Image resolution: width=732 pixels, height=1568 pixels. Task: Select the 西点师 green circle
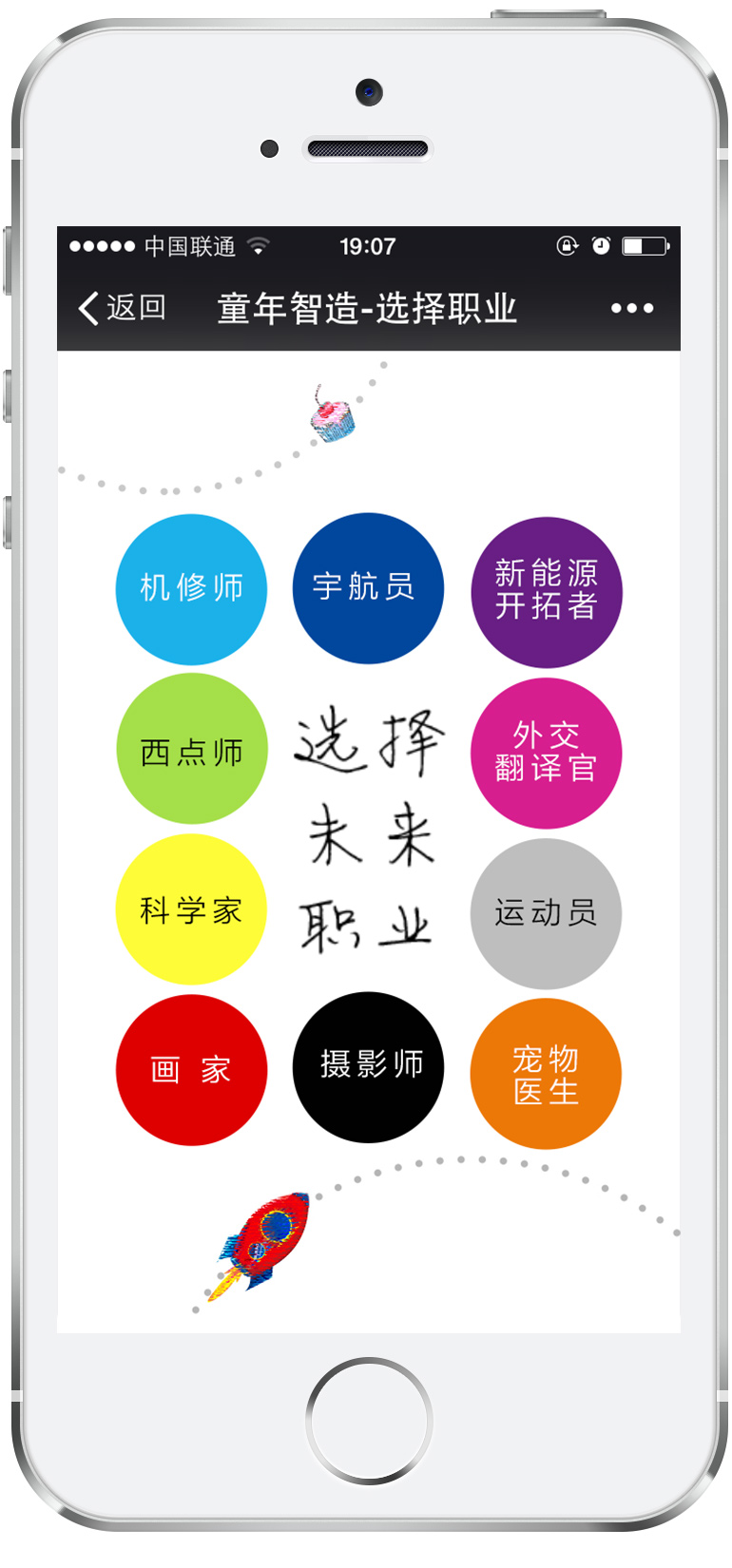(x=191, y=750)
